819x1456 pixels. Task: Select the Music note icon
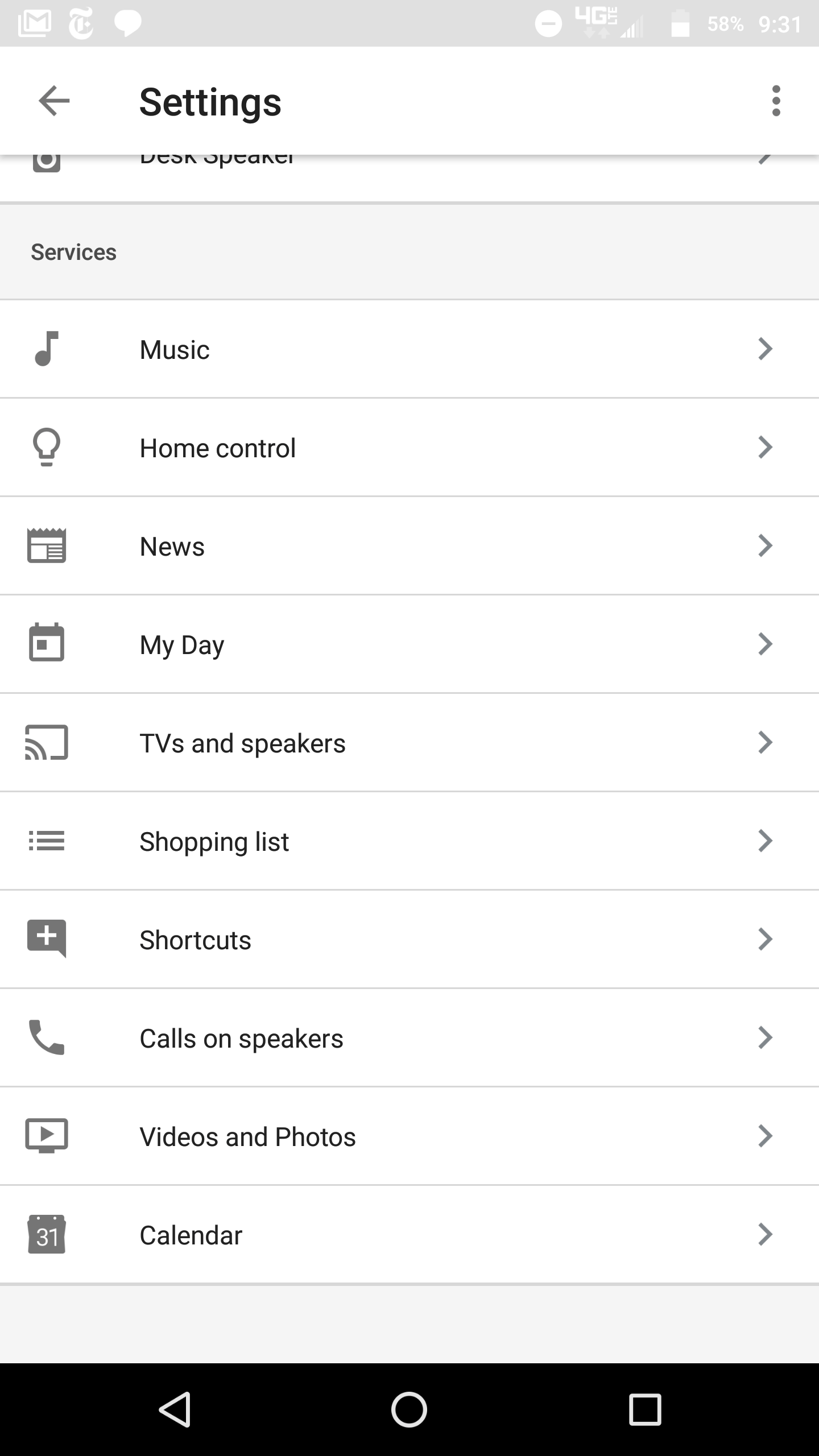tap(47, 349)
